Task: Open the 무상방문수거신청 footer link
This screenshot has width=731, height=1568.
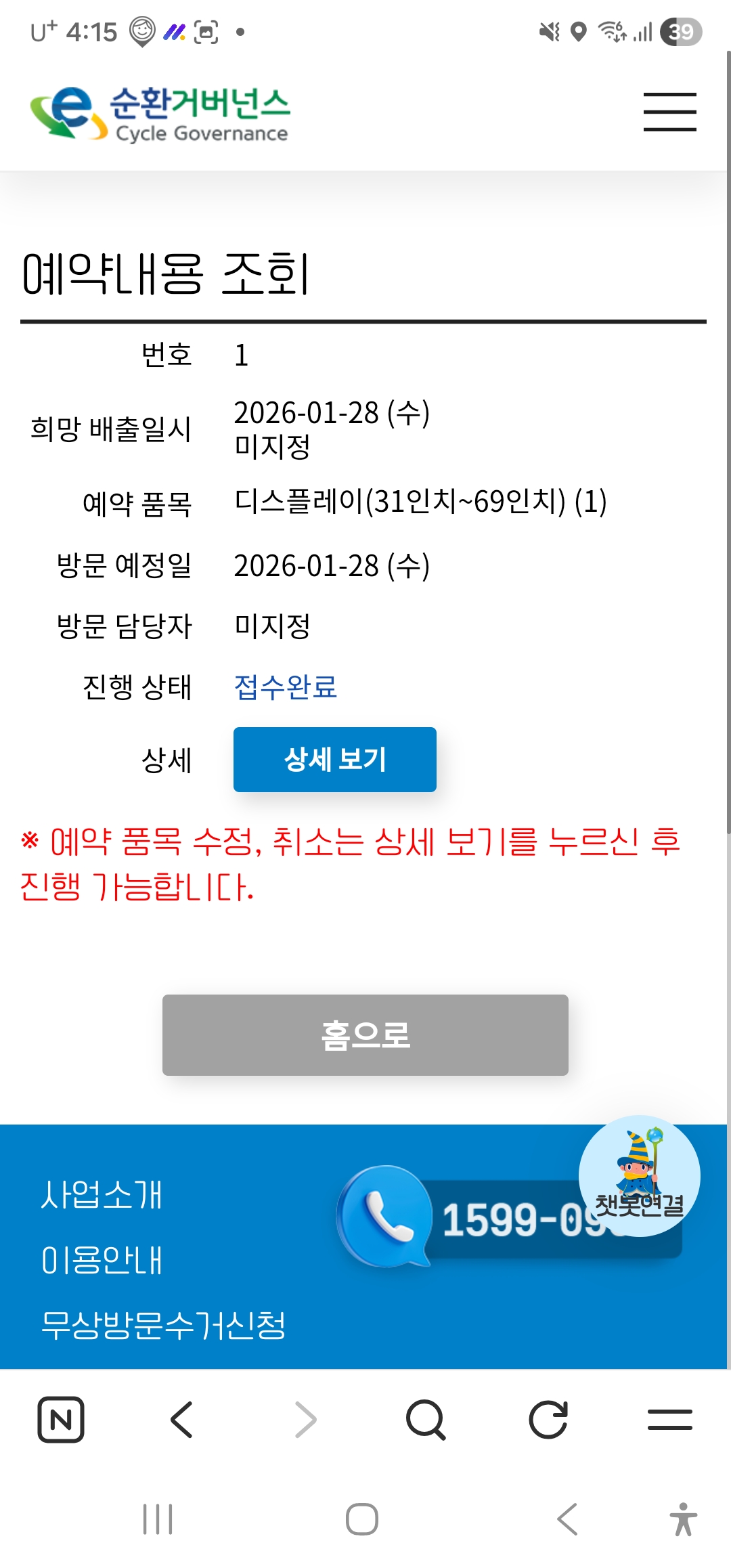Action: click(x=163, y=1325)
